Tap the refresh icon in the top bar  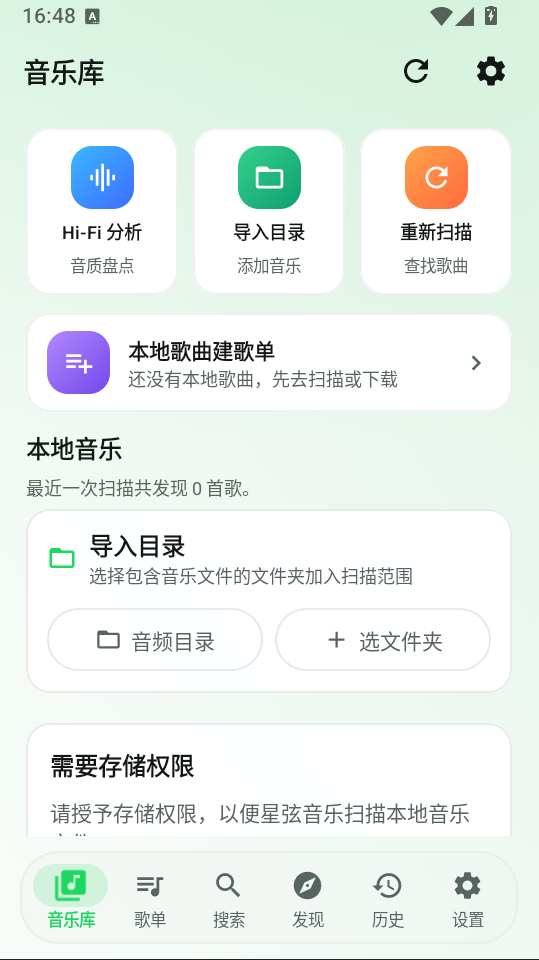tap(416, 72)
